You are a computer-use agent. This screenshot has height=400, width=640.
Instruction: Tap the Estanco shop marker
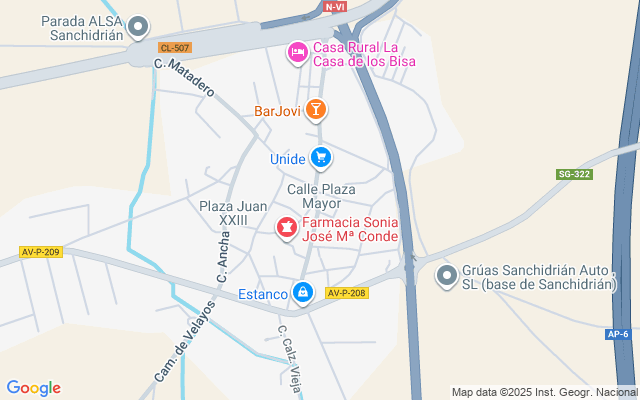click(302, 292)
